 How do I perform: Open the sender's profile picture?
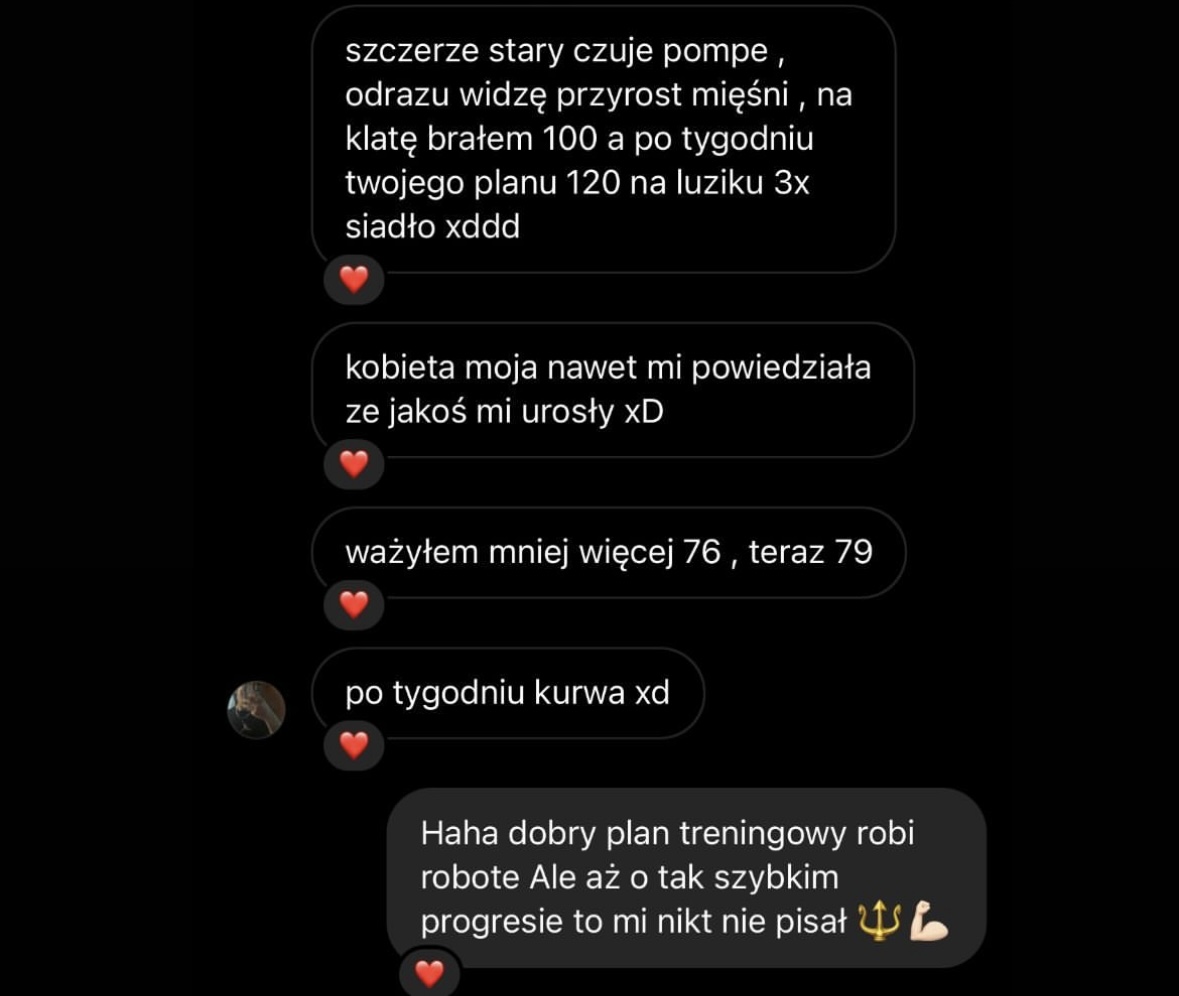tap(256, 710)
